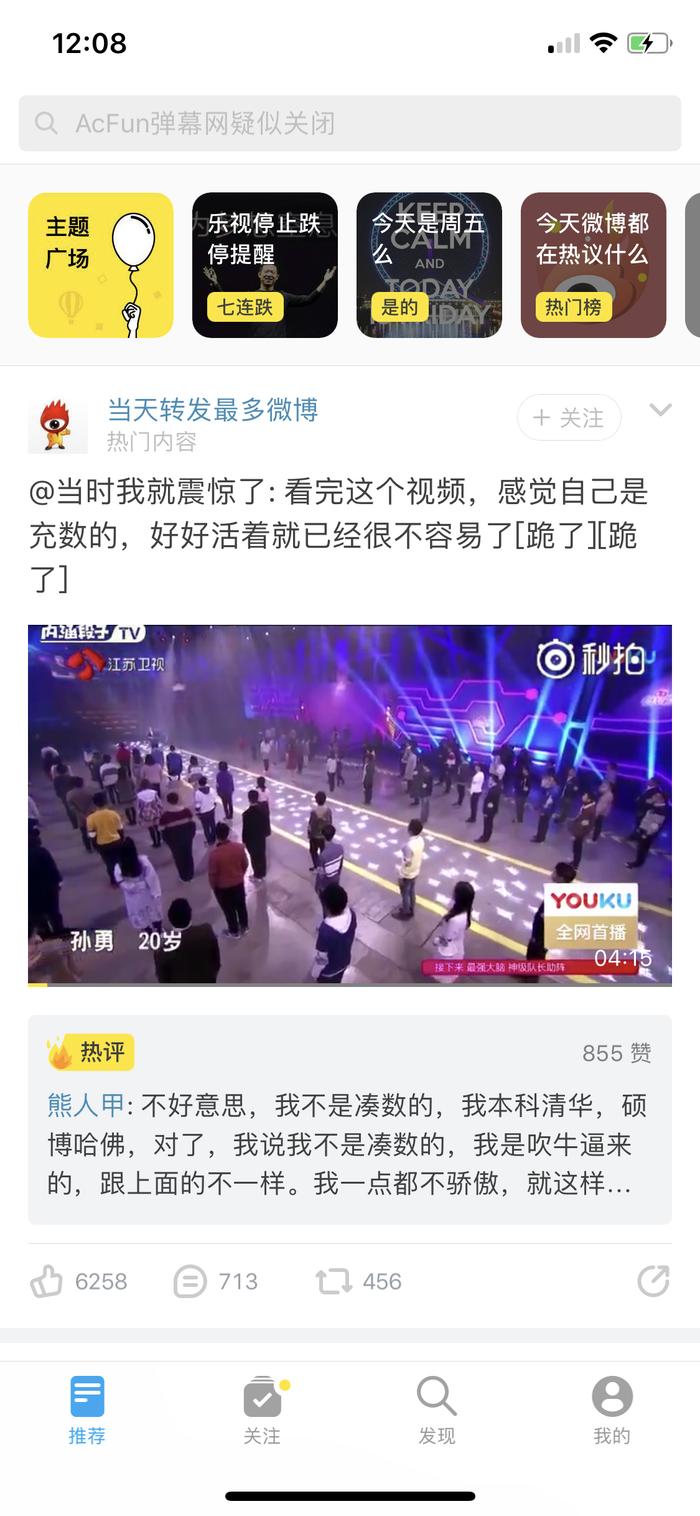This screenshot has width=700, height=1516.
Task: Open the hot comment by 熊人甲
Action: 350,1145
